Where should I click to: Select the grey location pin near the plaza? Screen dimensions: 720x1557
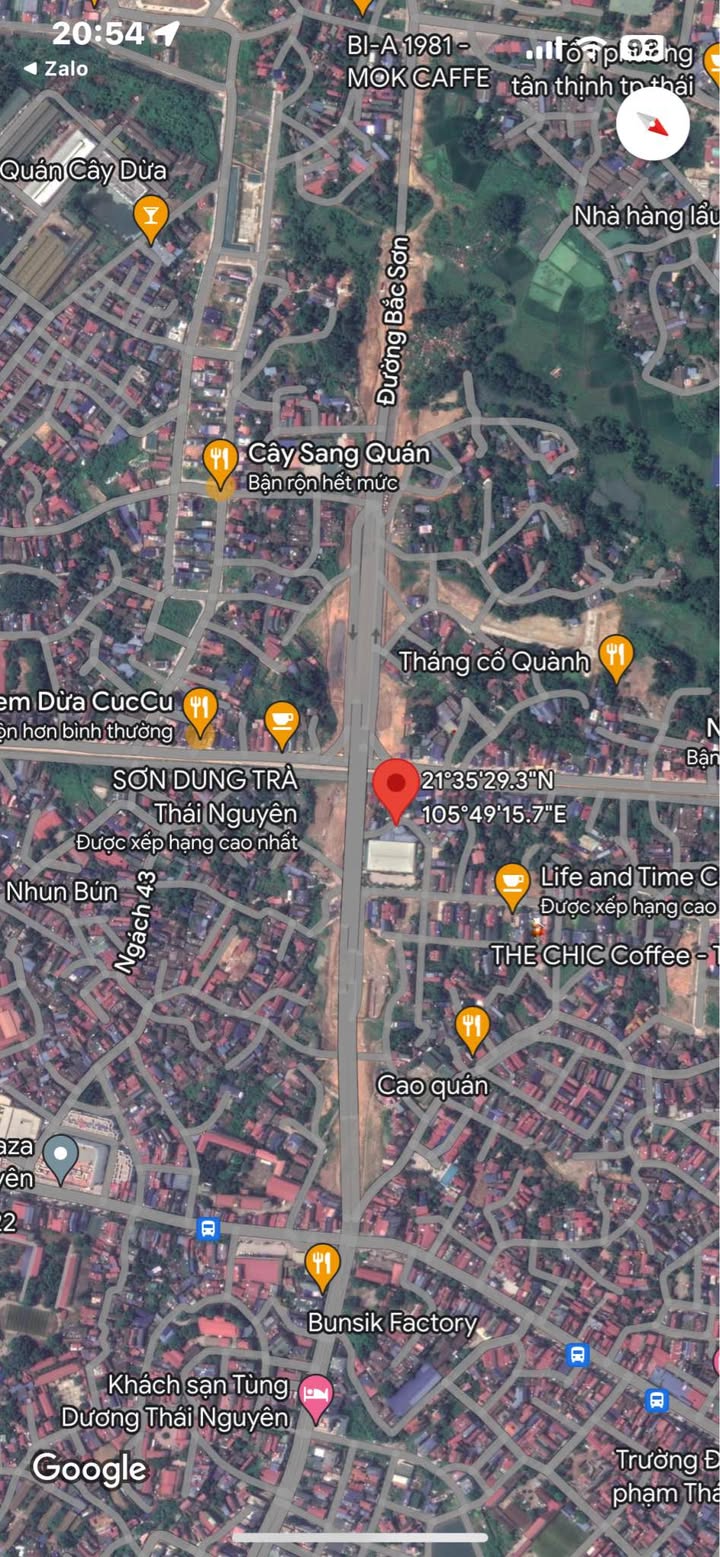tap(62, 1158)
